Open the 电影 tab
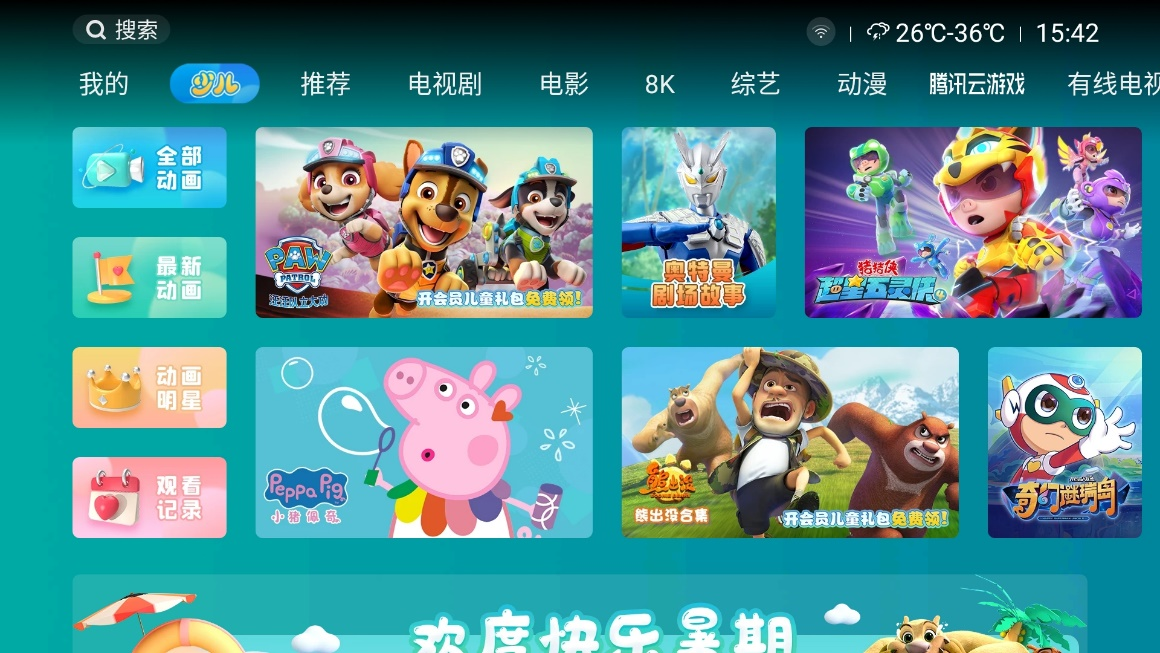This screenshot has height=653, width=1160. point(564,84)
